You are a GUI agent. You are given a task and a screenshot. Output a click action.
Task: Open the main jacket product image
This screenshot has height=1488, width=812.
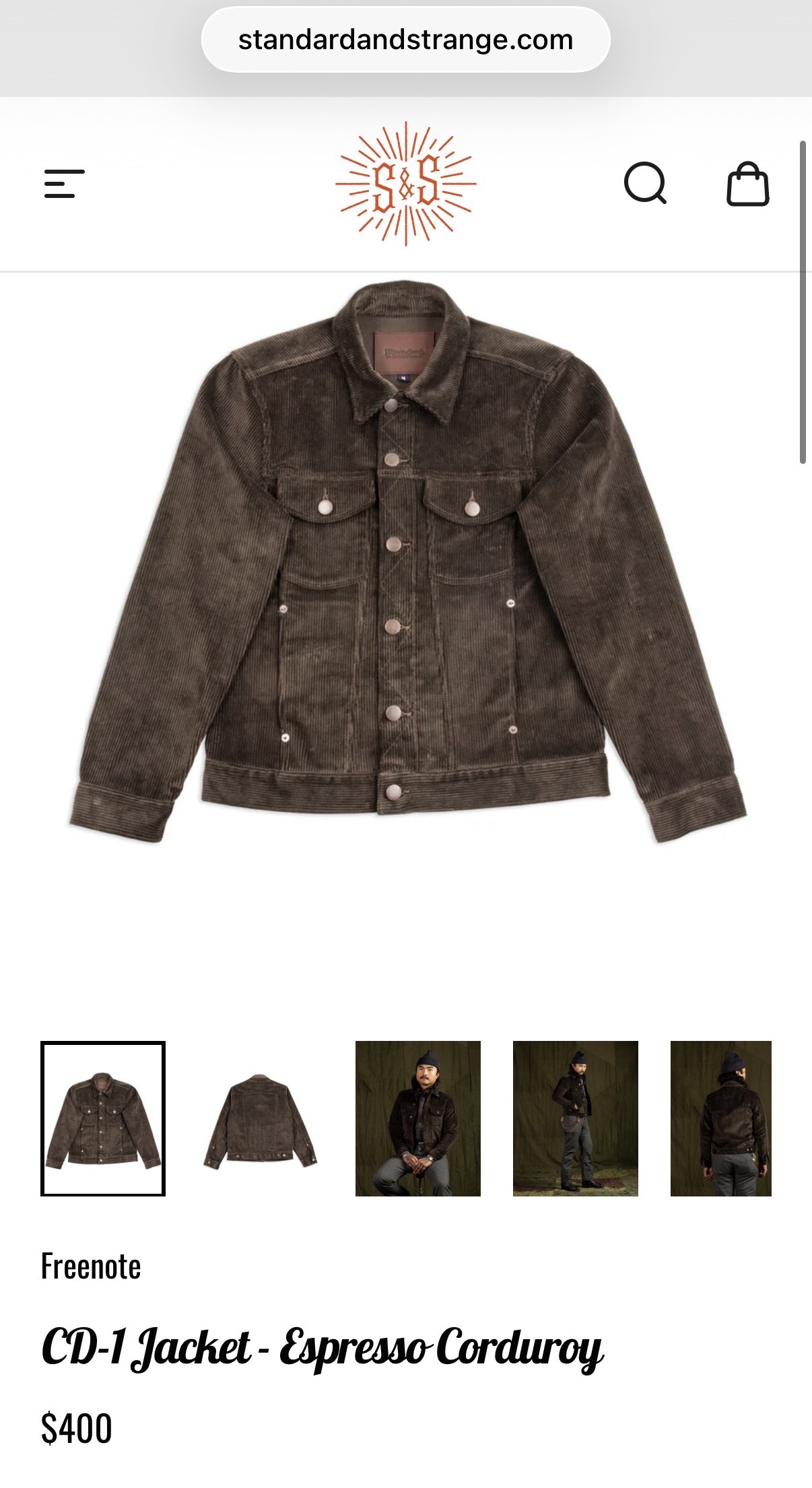407,562
